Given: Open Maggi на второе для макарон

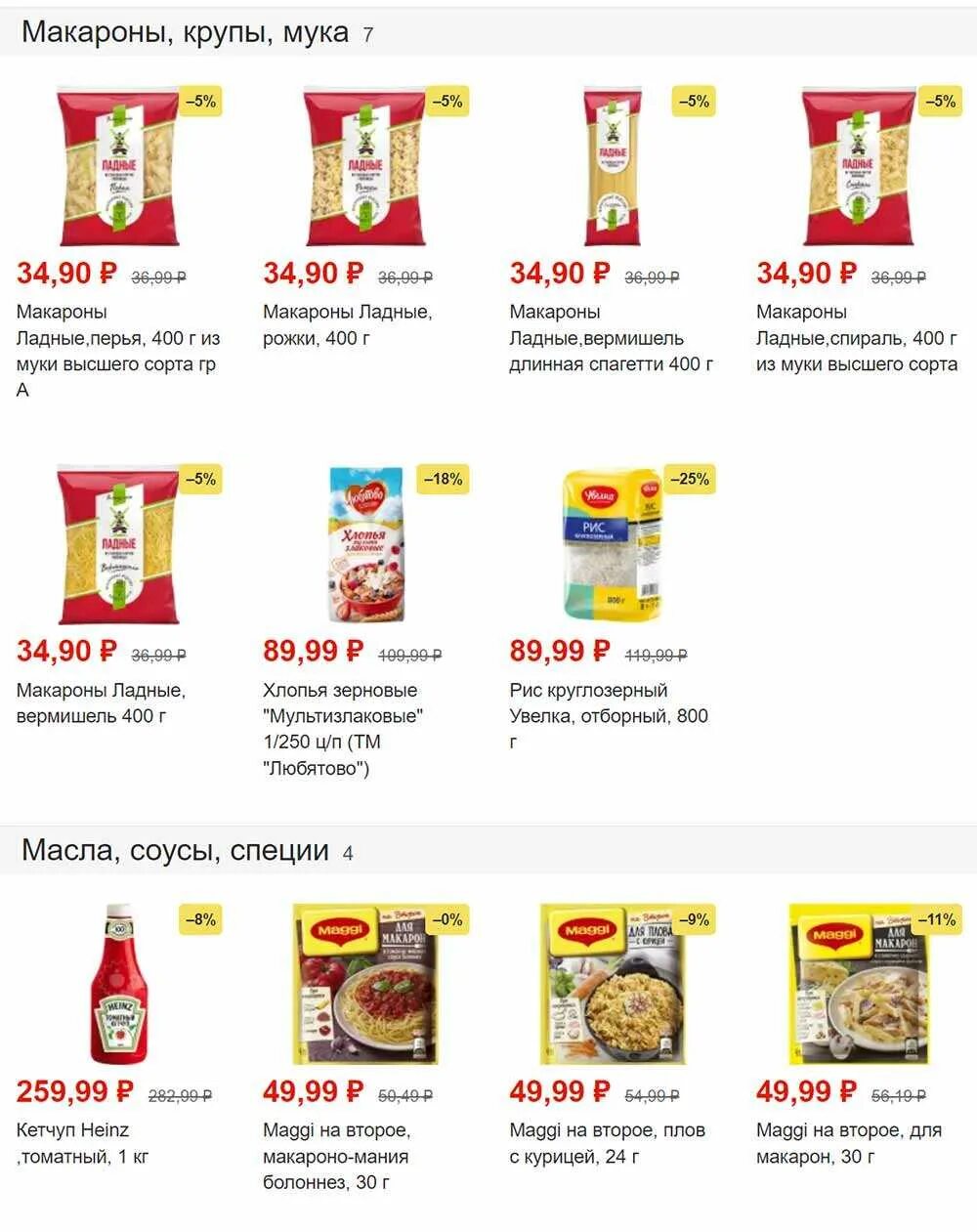Looking at the screenshot, I should point(859,985).
